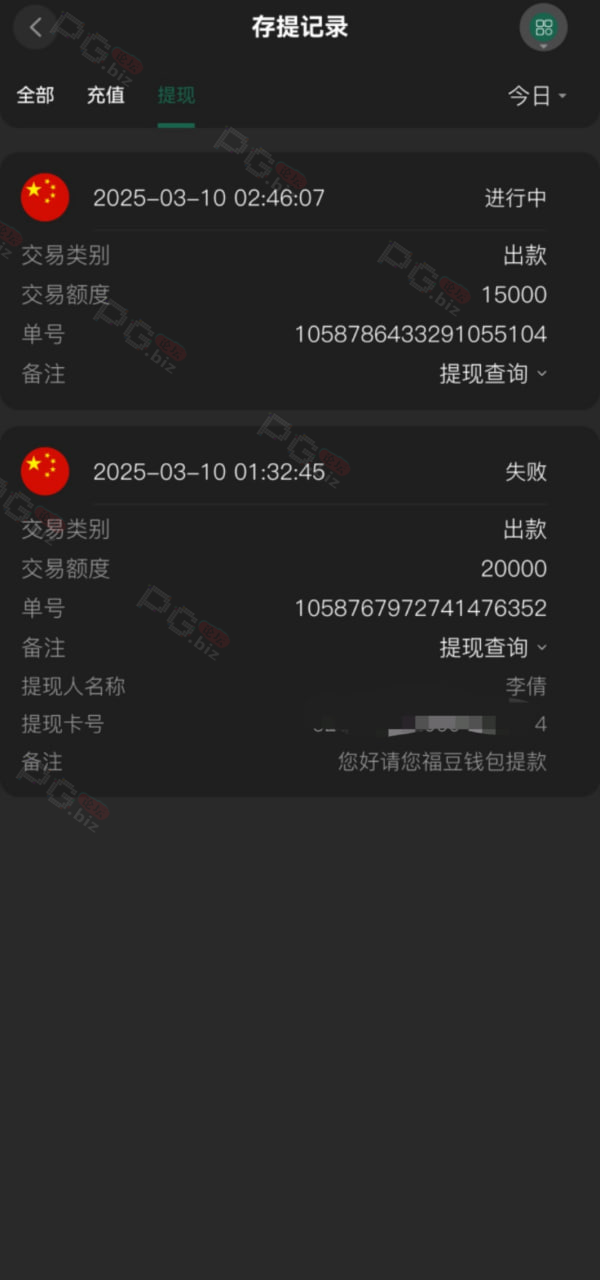Open the grid menu icon at top right
600x1280 pixels.
click(x=543, y=27)
